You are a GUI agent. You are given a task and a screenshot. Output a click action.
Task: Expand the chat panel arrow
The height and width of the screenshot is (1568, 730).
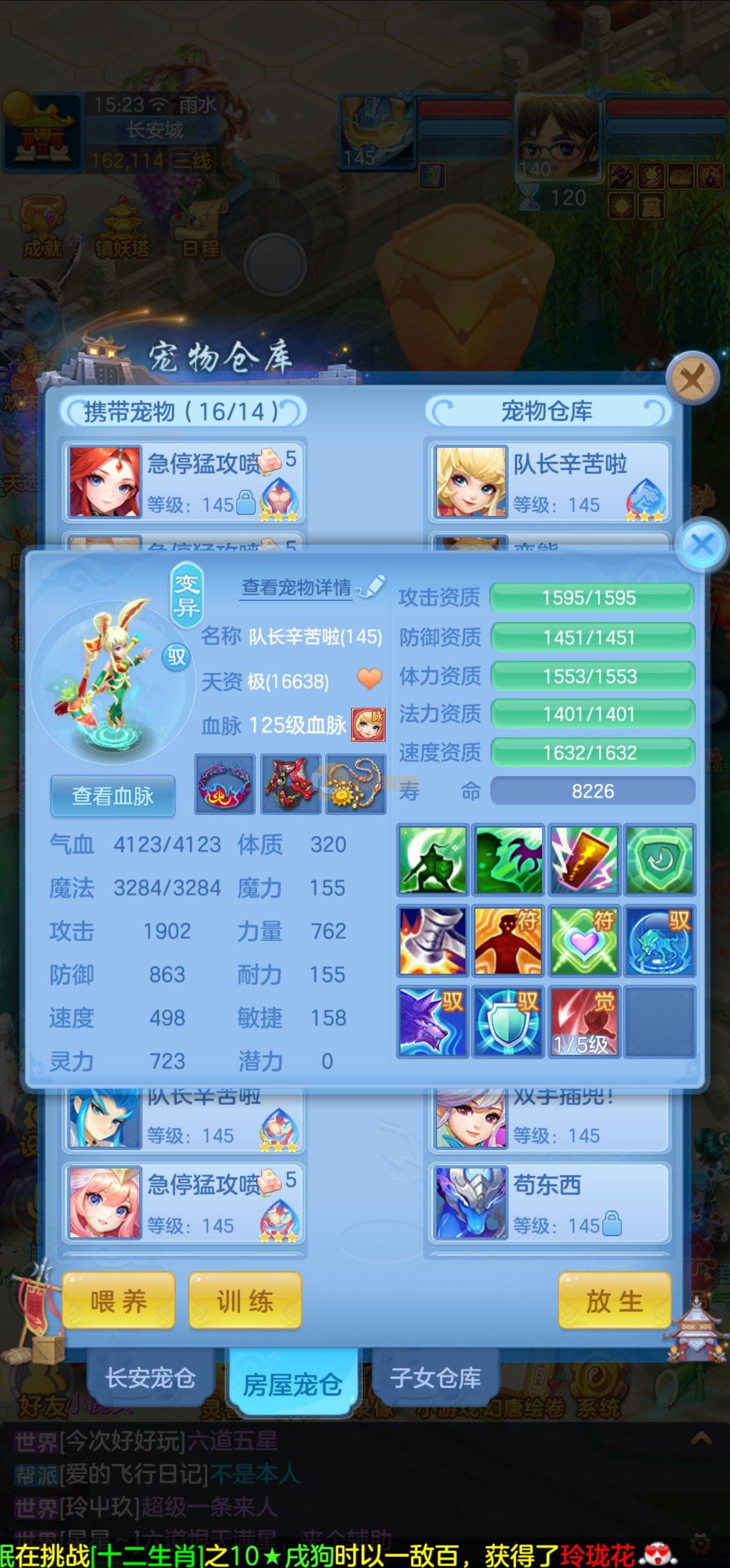pyautogui.click(x=701, y=1438)
